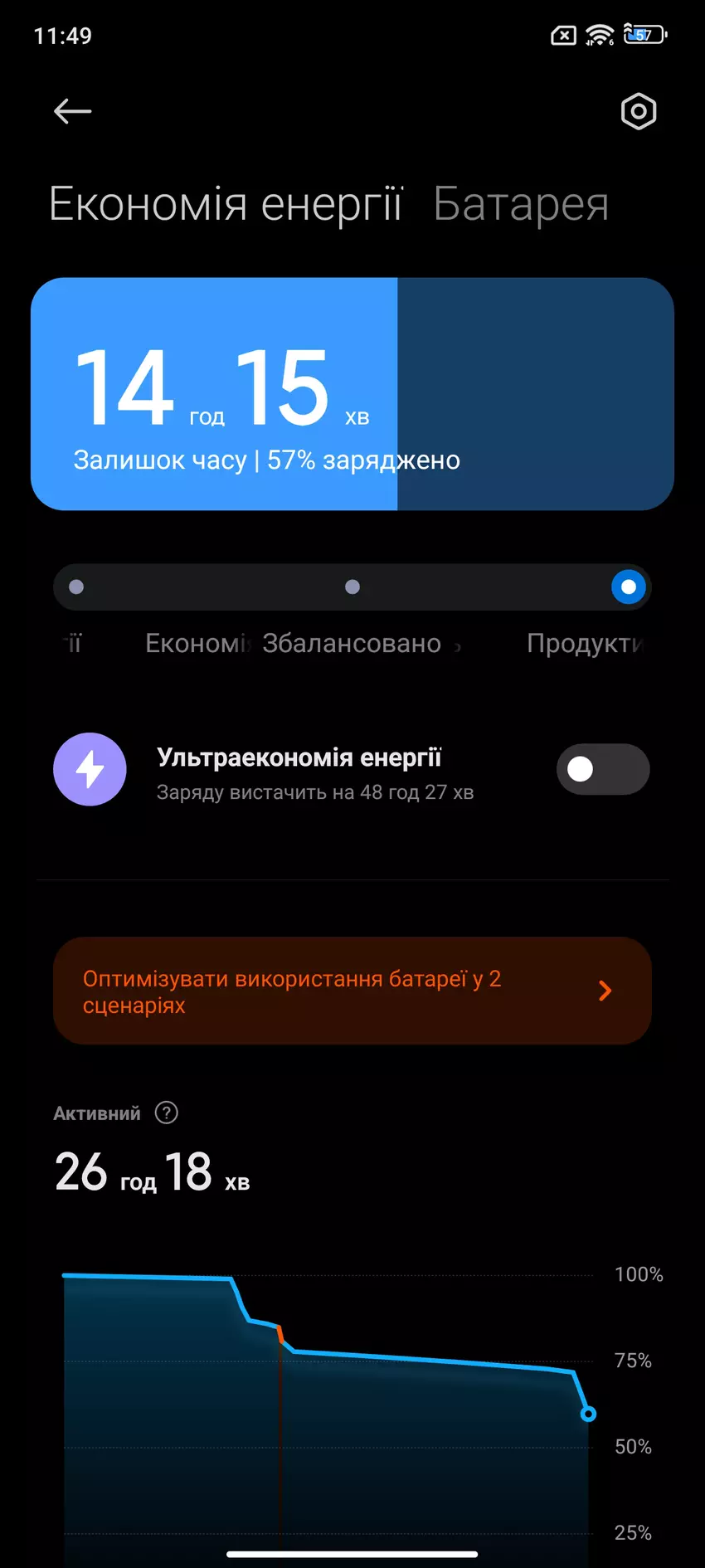Enable the Ультраекономія енергії switch
The image size is (705, 1568).
pyautogui.click(x=602, y=769)
